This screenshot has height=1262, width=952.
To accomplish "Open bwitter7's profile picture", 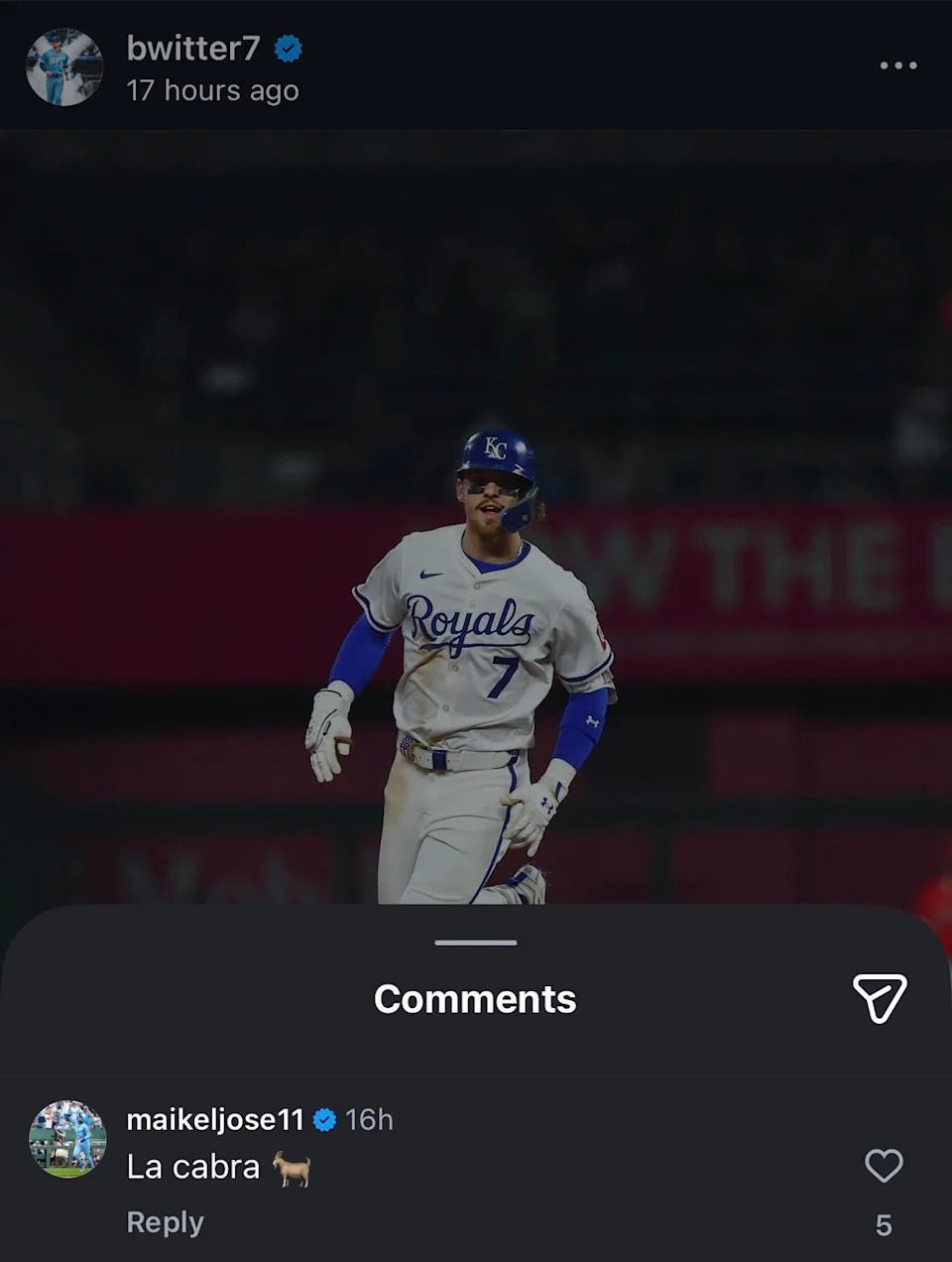I will (64, 67).
